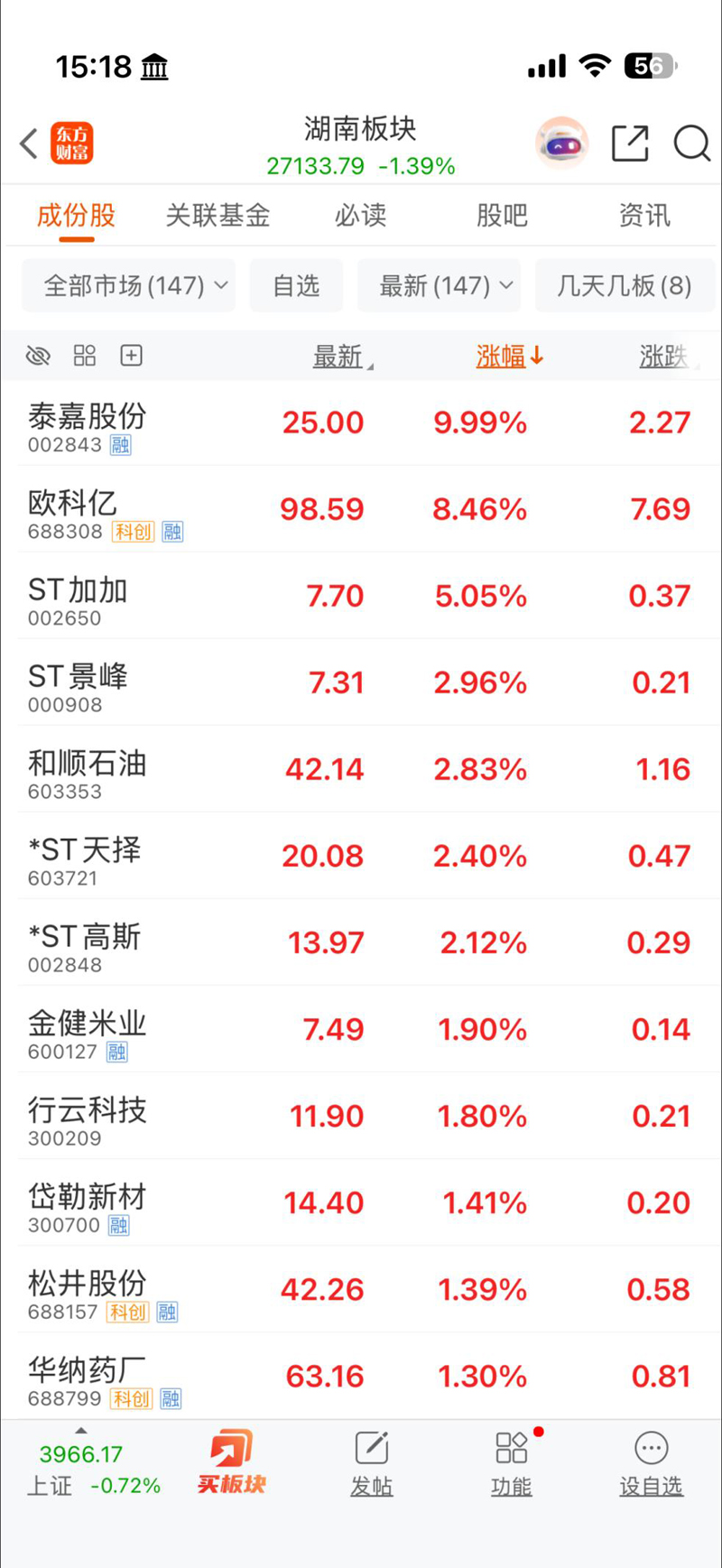
Task: Toggle 涨幅 column sort order
Action: click(x=508, y=356)
